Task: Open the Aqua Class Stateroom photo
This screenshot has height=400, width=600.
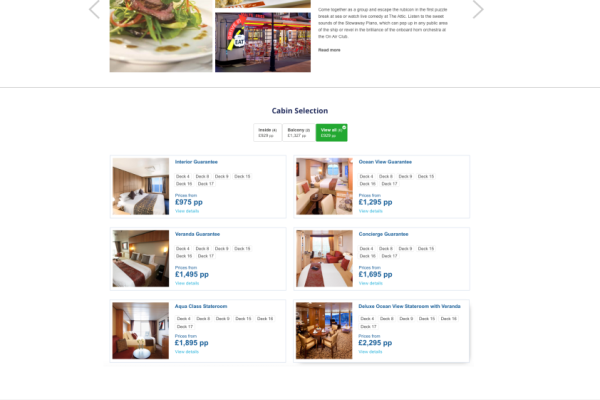Action: [x=141, y=330]
